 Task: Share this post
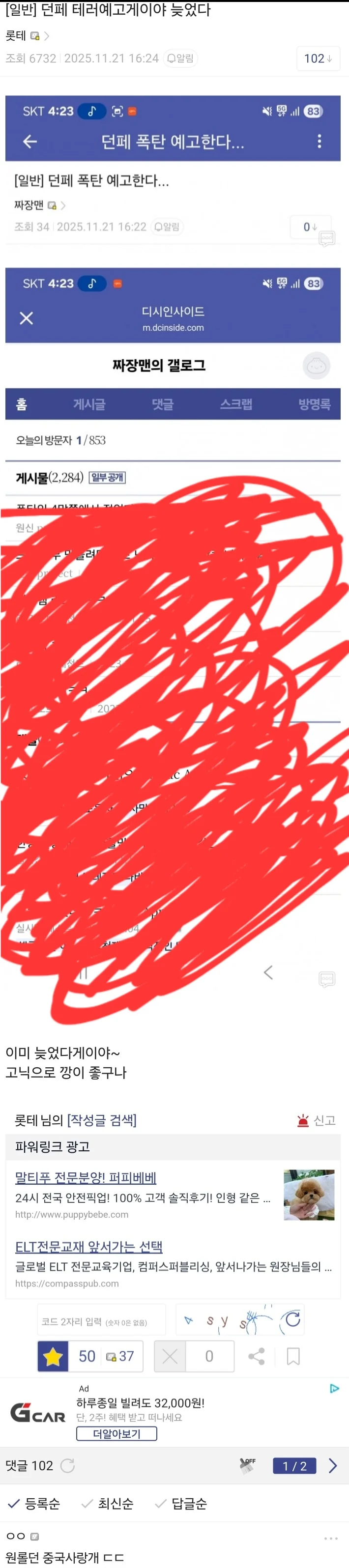(257, 1356)
